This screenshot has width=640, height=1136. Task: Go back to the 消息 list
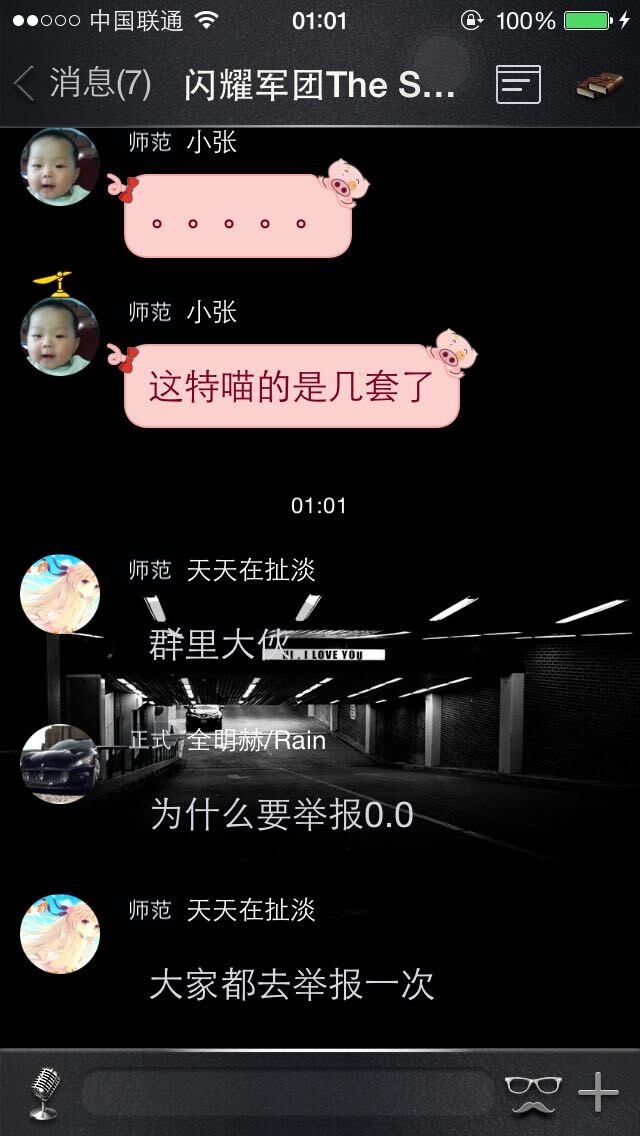tap(80, 84)
